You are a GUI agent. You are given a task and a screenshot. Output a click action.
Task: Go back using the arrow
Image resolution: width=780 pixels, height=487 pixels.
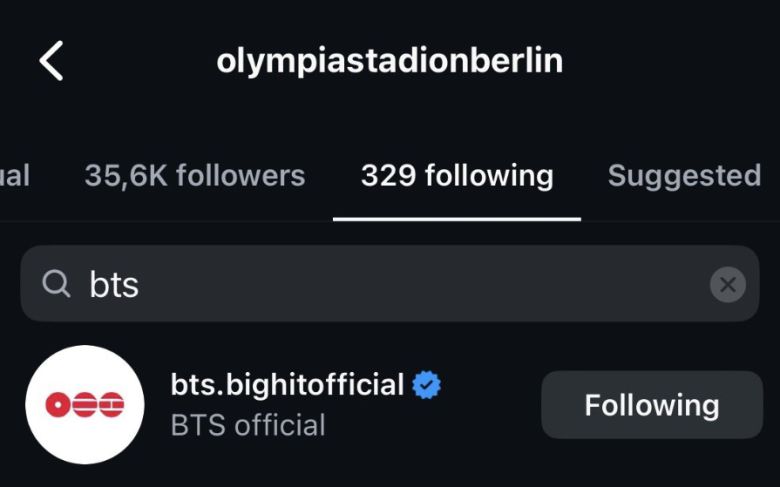[x=51, y=61]
